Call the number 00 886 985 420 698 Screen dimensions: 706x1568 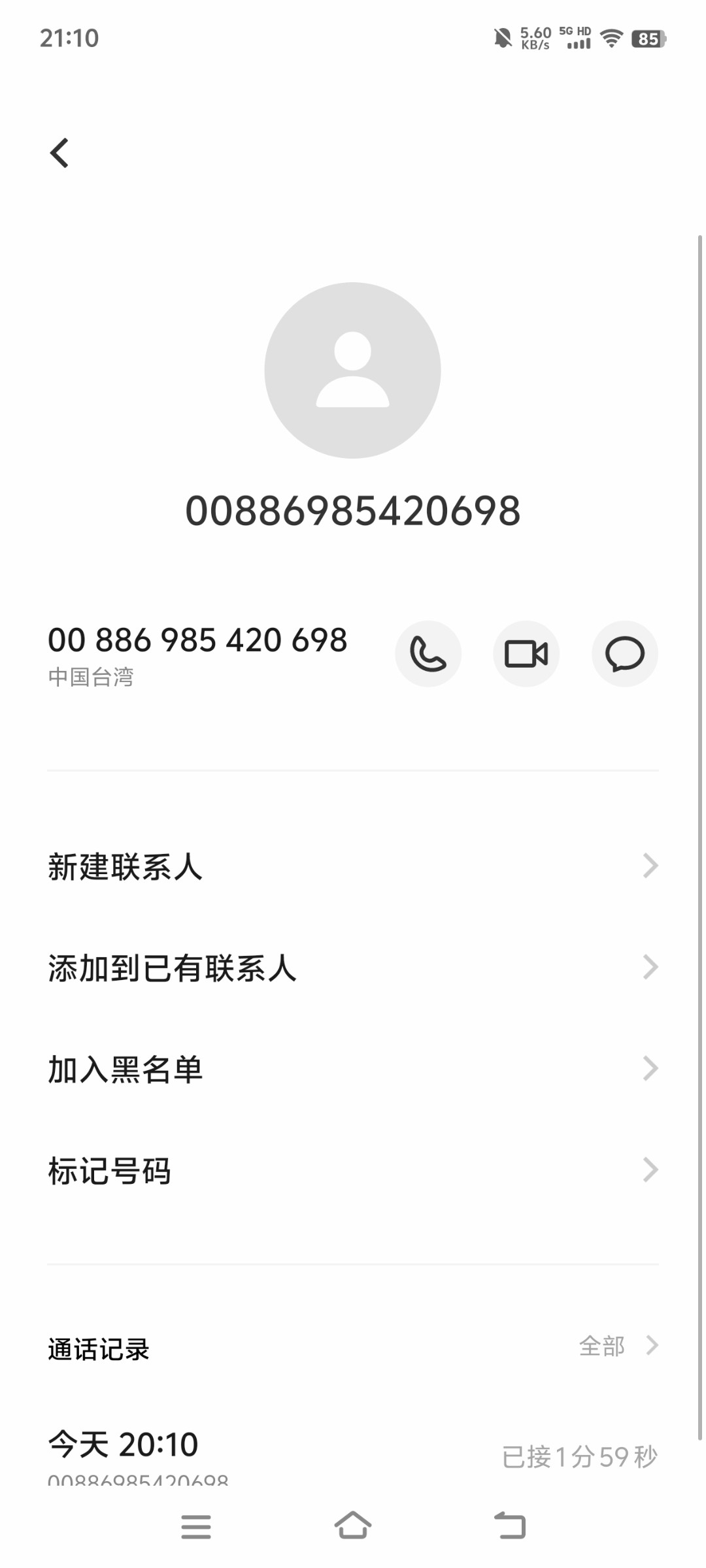428,653
